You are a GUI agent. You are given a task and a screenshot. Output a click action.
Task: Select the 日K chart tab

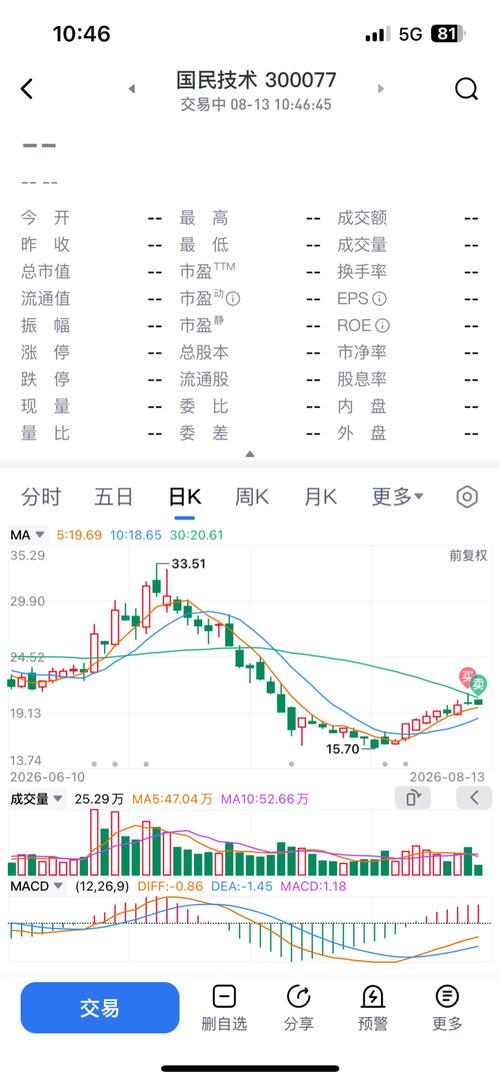coord(185,497)
